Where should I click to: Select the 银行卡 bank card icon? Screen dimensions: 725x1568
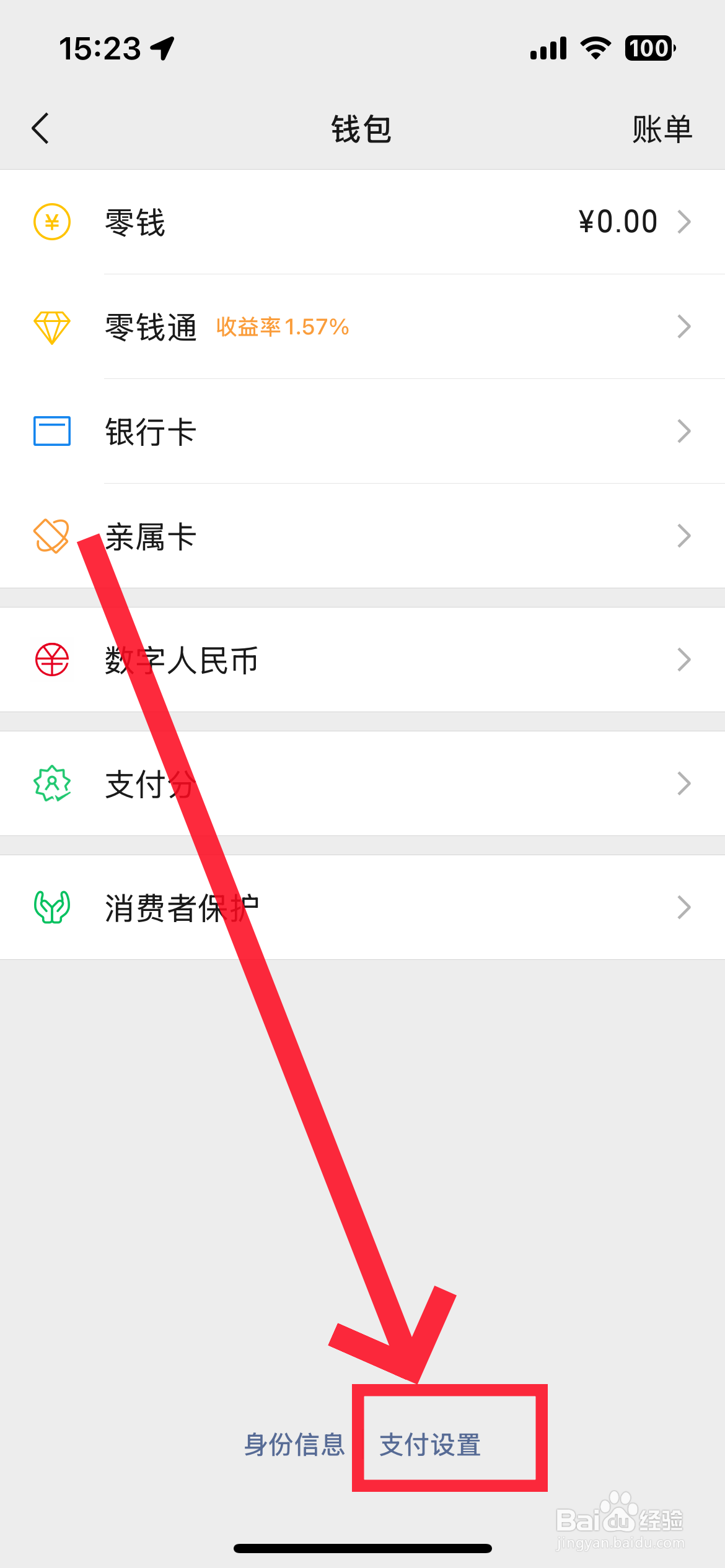tap(52, 432)
